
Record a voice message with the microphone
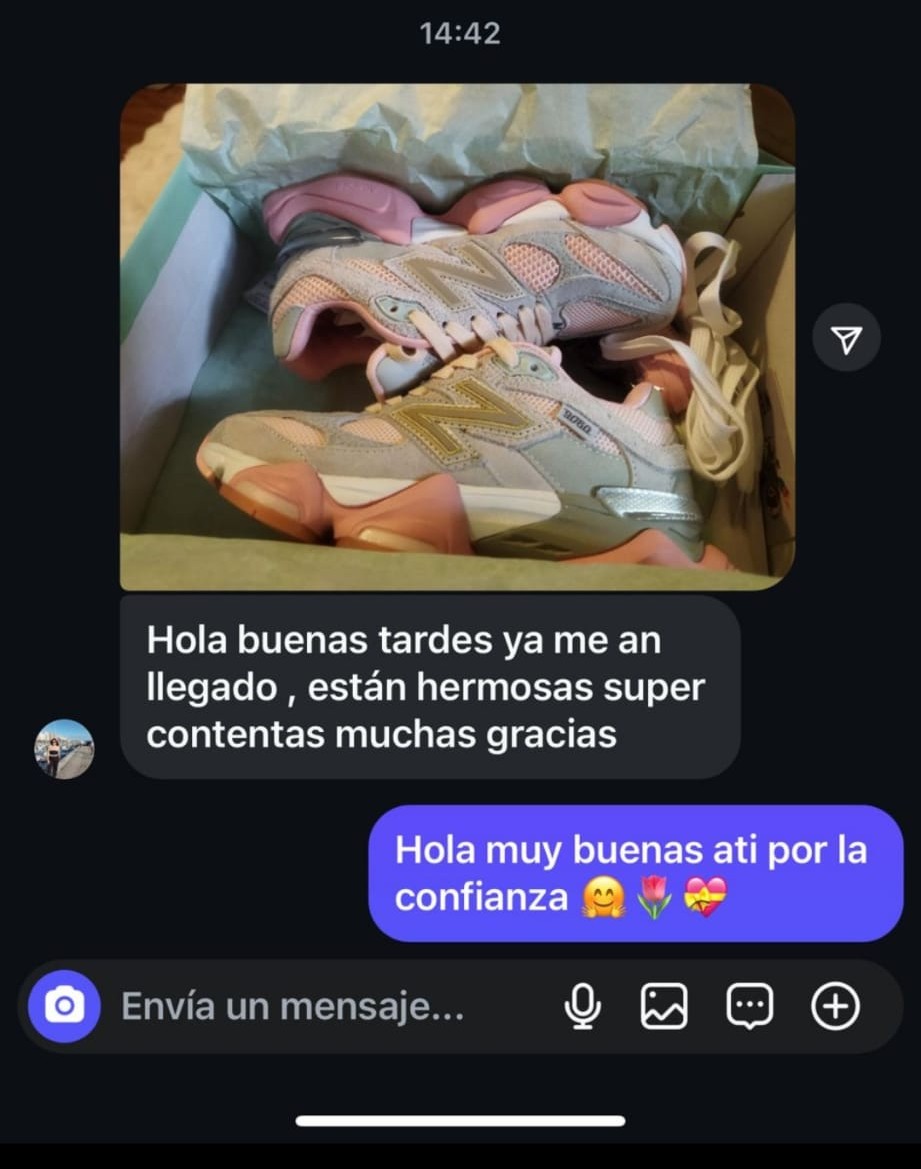pyautogui.click(x=583, y=1006)
